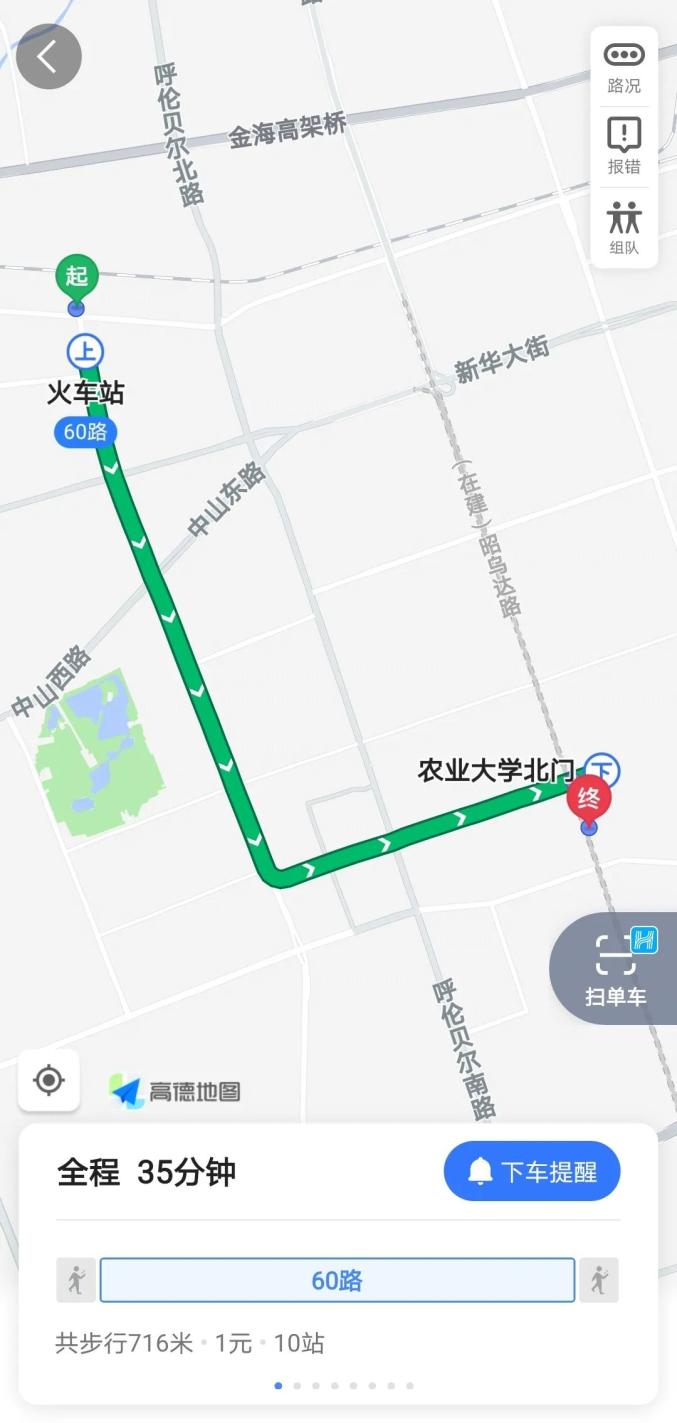
Task: Open the 组队 team feature
Action: pyautogui.click(x=624, y=227)
